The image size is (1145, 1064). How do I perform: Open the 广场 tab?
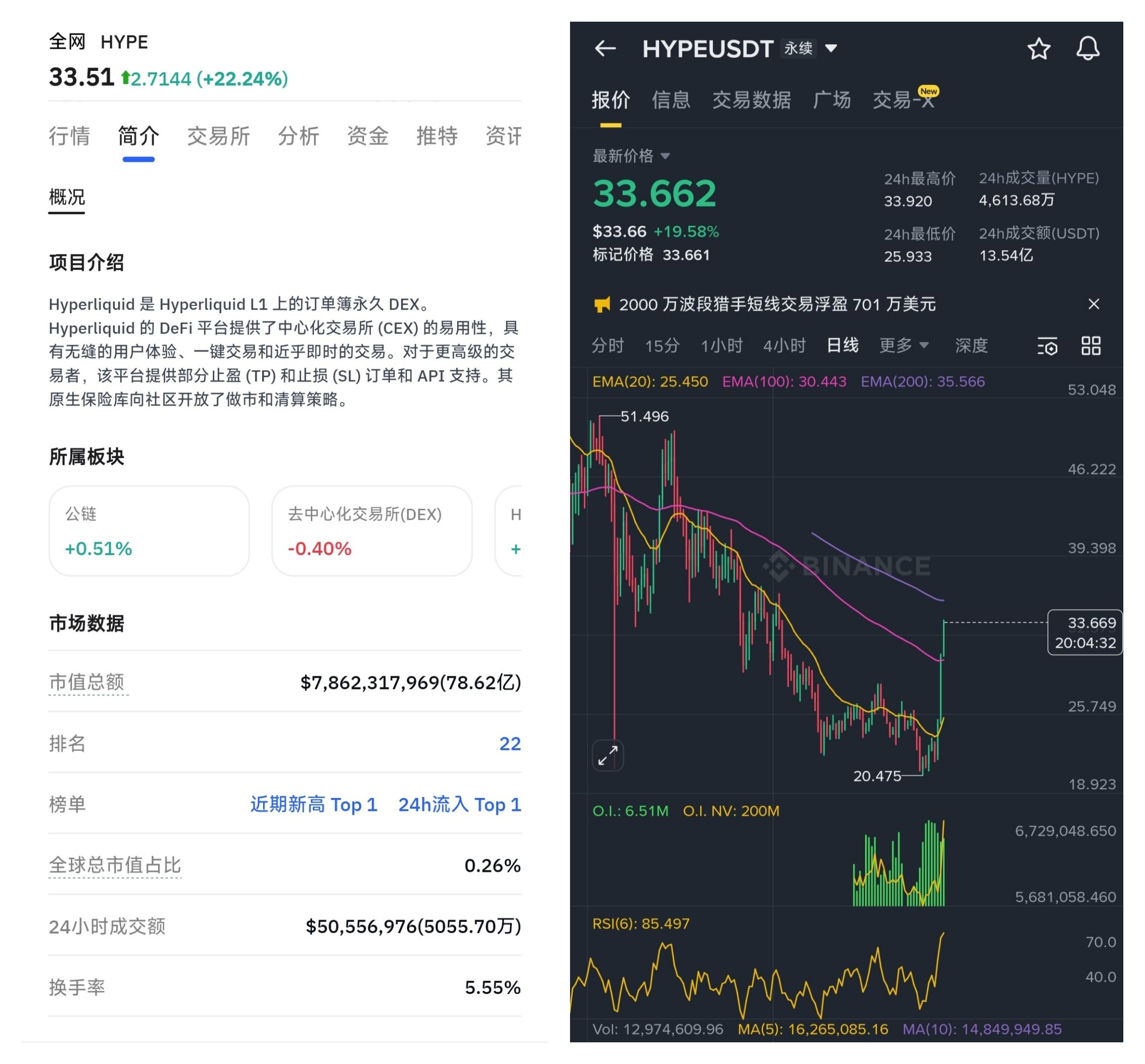(831, 100)
